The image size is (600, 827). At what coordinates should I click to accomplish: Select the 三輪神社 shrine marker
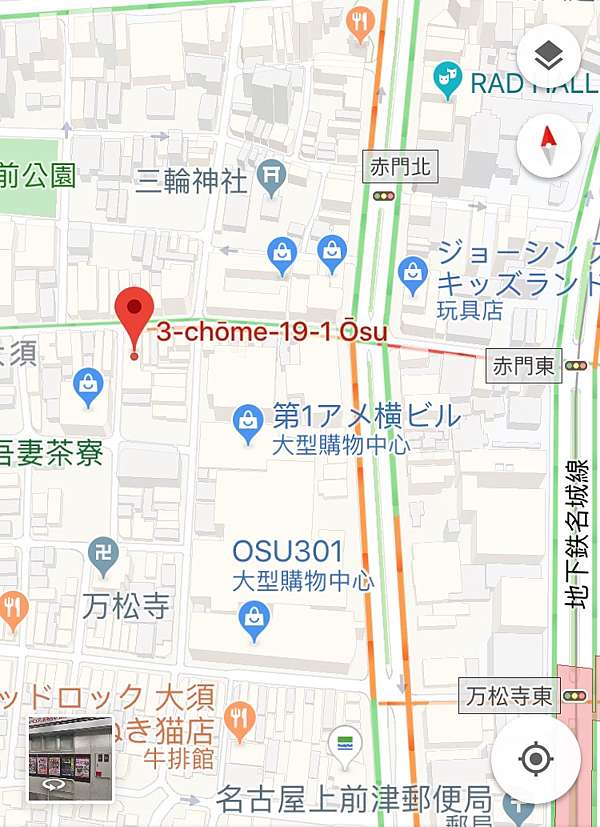tap(270, 177)
